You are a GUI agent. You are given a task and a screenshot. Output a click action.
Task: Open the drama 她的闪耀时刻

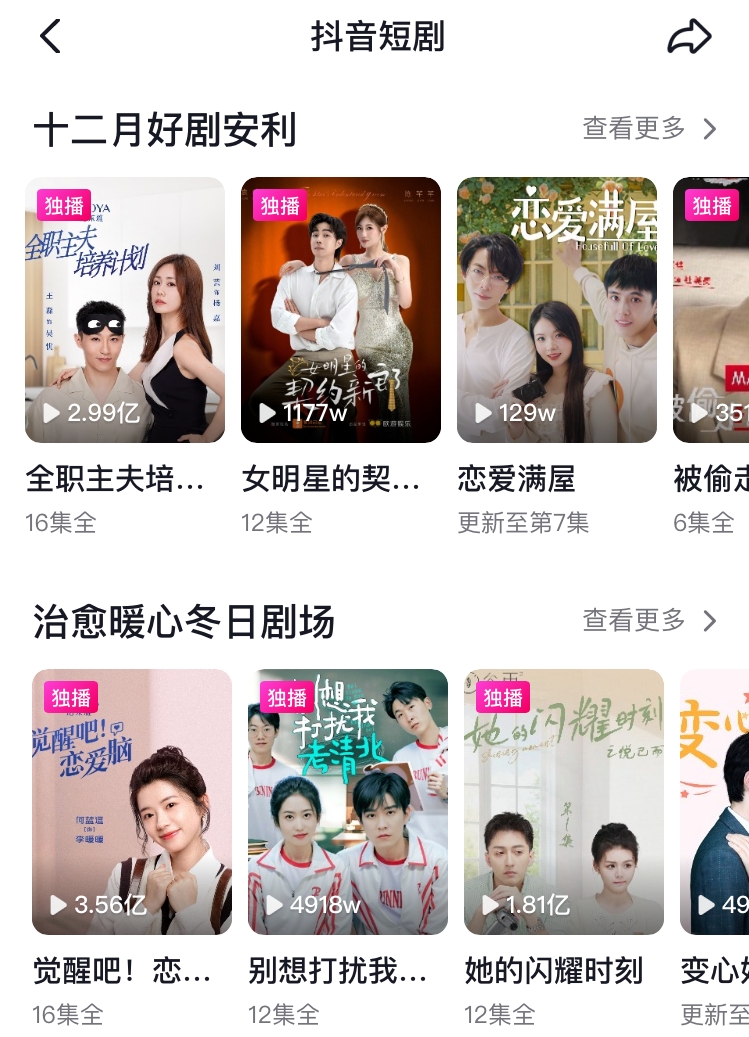pos(564,802)
